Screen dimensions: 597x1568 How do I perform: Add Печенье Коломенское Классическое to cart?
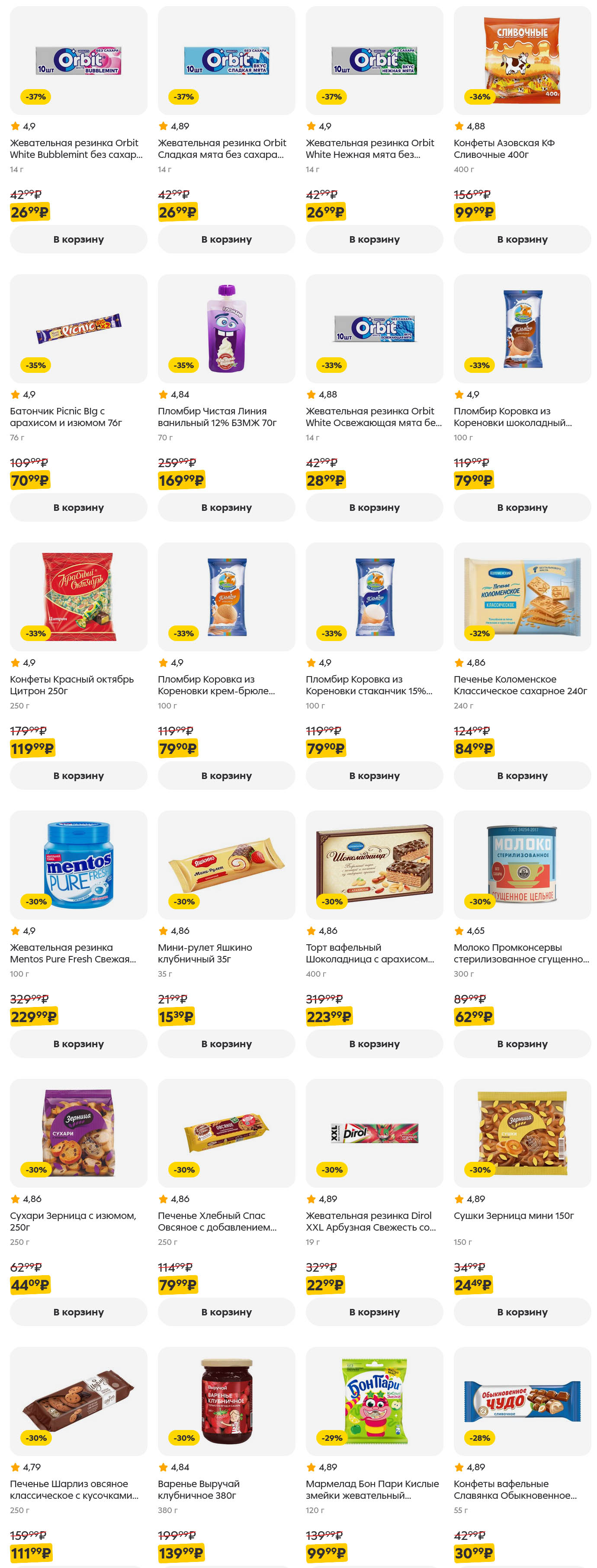point(522,776)
